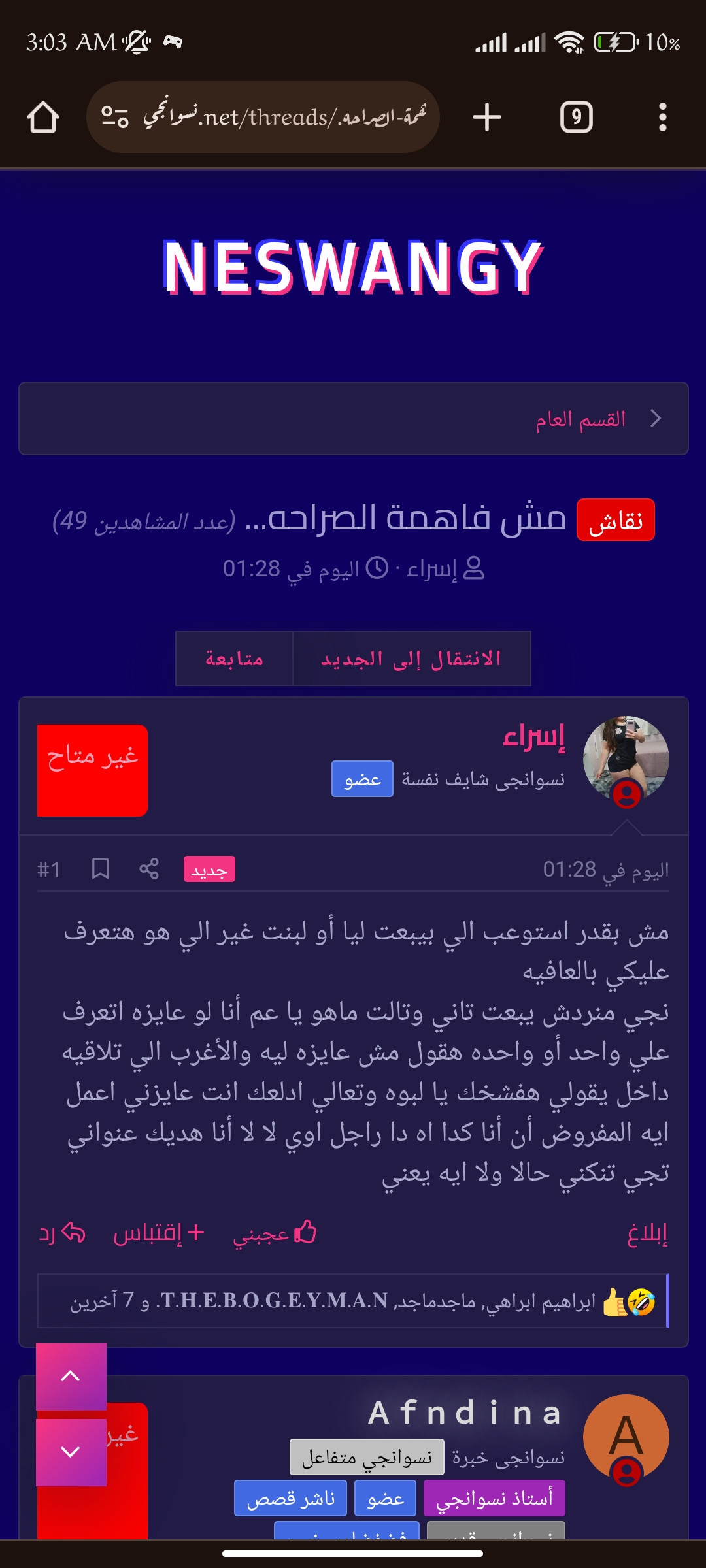Open the tab switcher showing 9 tabs

click(x=576, y=118)
